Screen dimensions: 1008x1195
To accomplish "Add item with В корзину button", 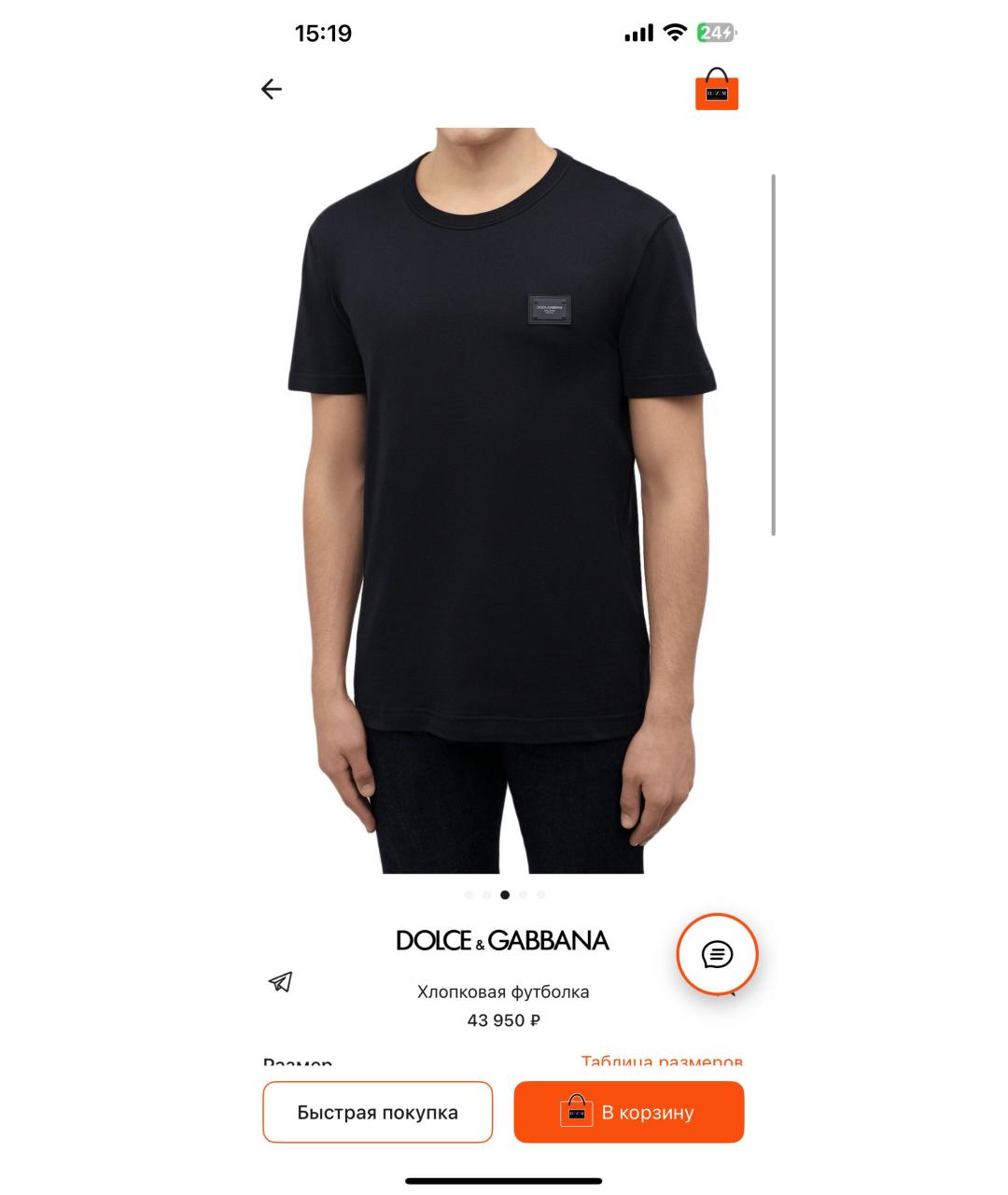I will coord(628,1112).
